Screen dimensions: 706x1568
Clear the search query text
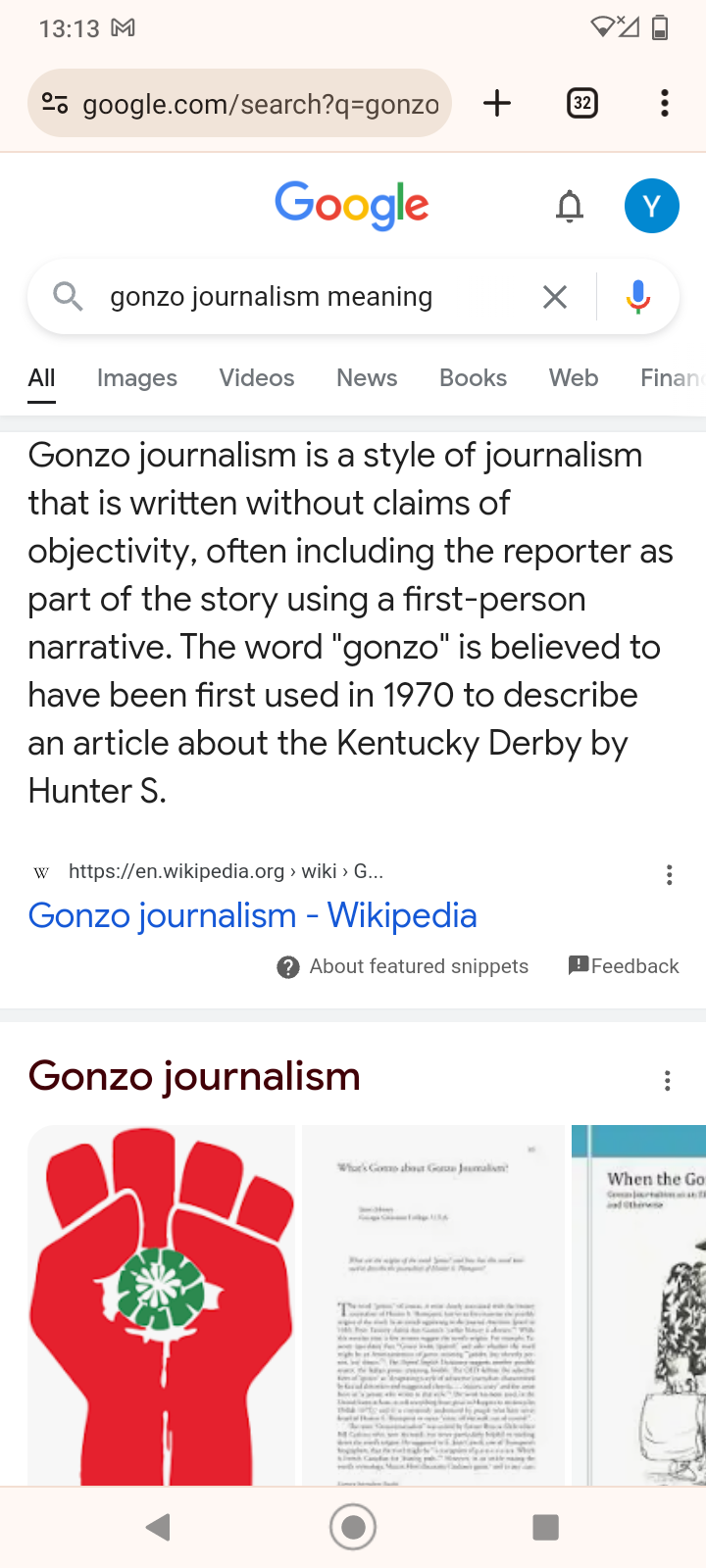pyautogui.click(x=555, y=296)
